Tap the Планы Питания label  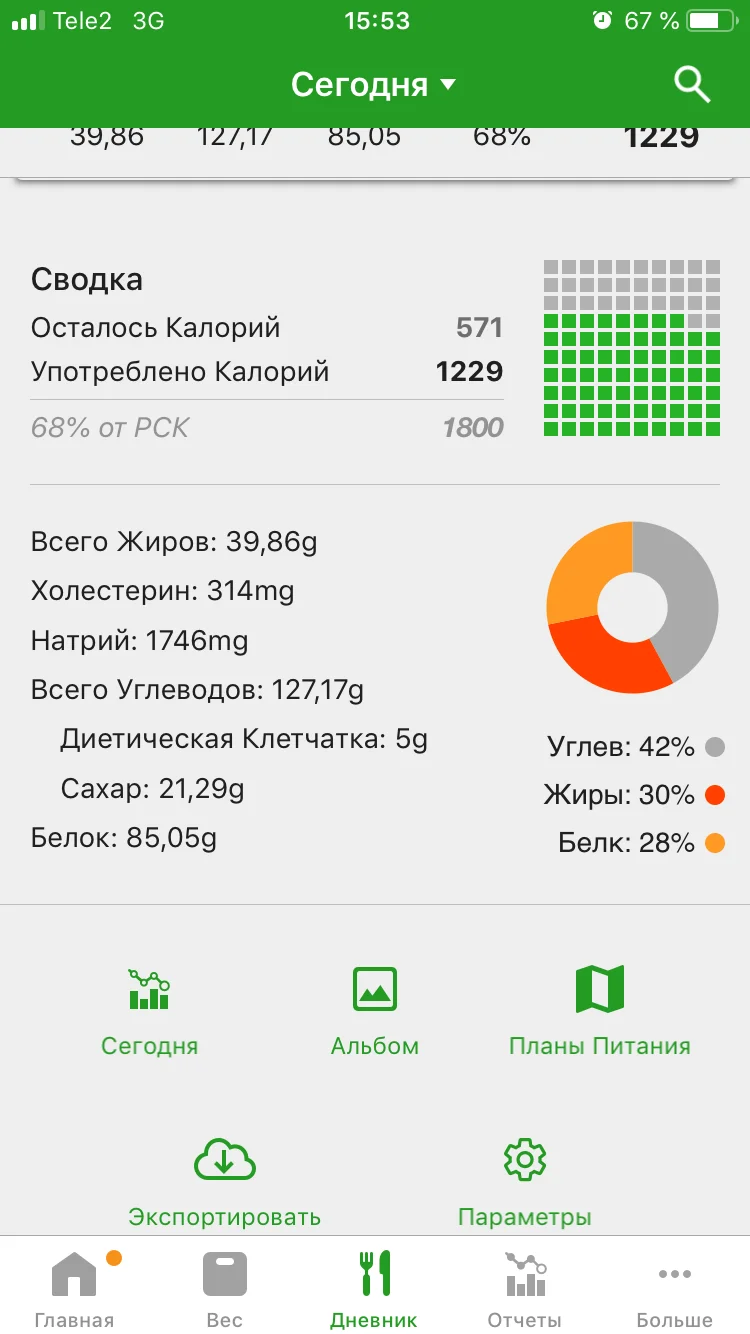600,1046
